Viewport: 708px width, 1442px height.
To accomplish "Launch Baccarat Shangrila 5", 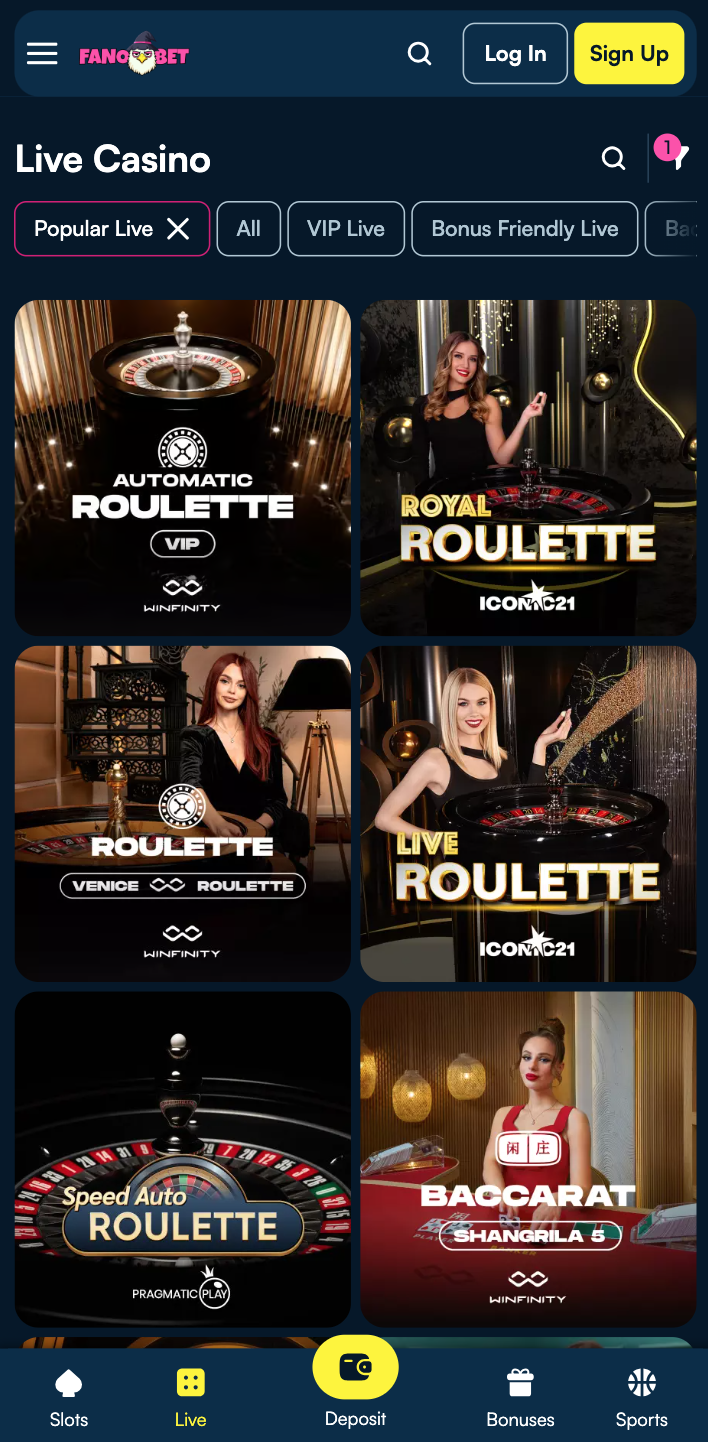I will tap(528, 1159).
